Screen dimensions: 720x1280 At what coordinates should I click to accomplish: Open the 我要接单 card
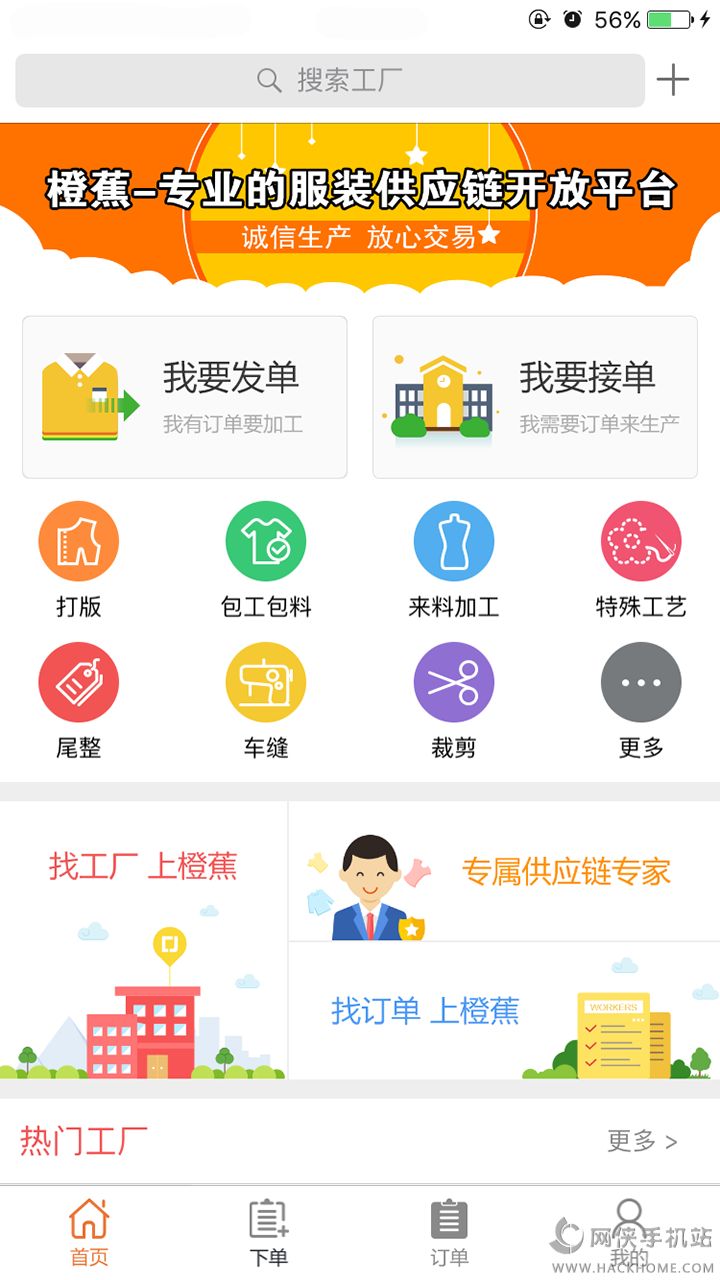point(535,397)
